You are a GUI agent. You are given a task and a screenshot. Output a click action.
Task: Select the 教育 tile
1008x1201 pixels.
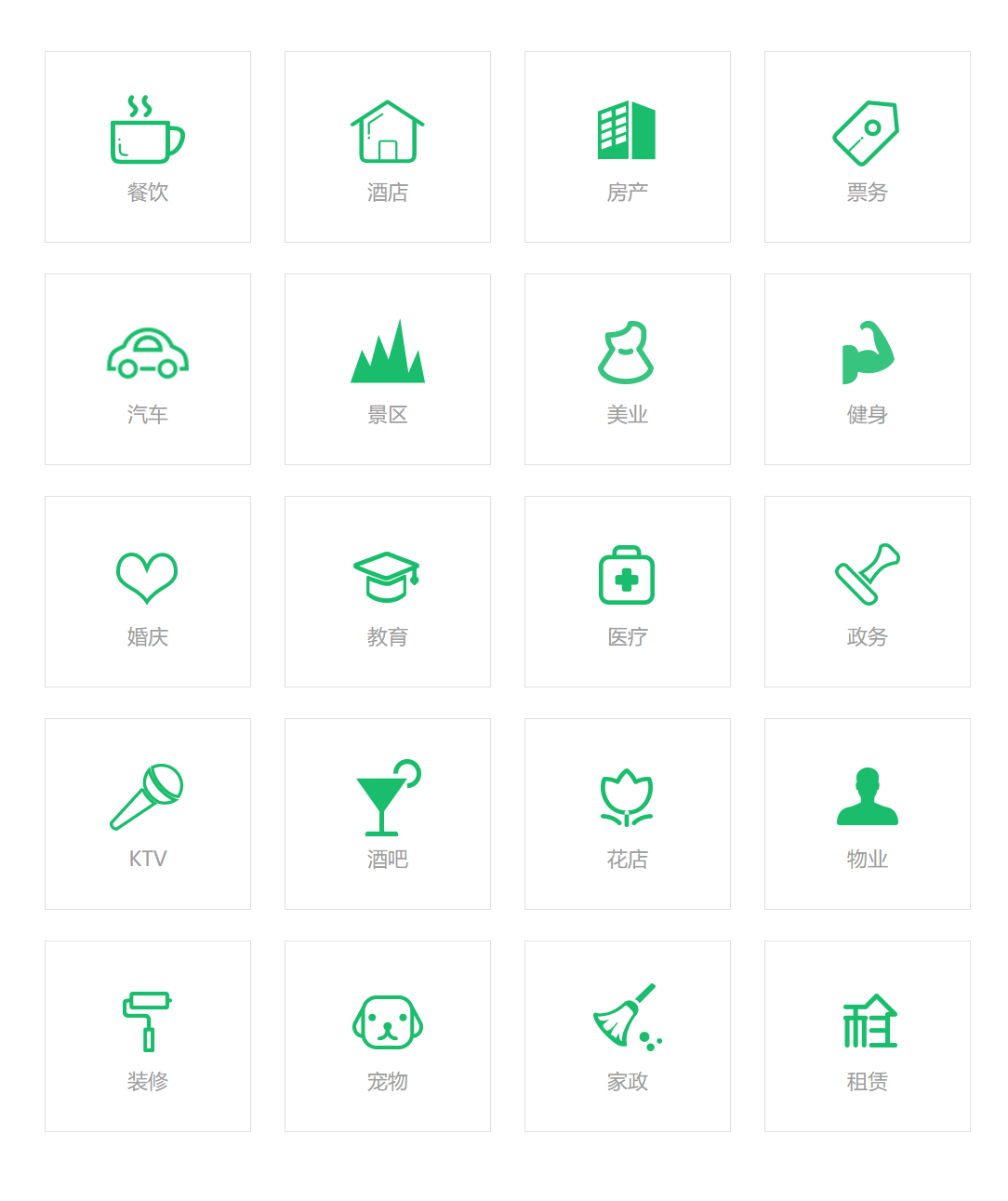pyautogui.click(x=388, y=592)
